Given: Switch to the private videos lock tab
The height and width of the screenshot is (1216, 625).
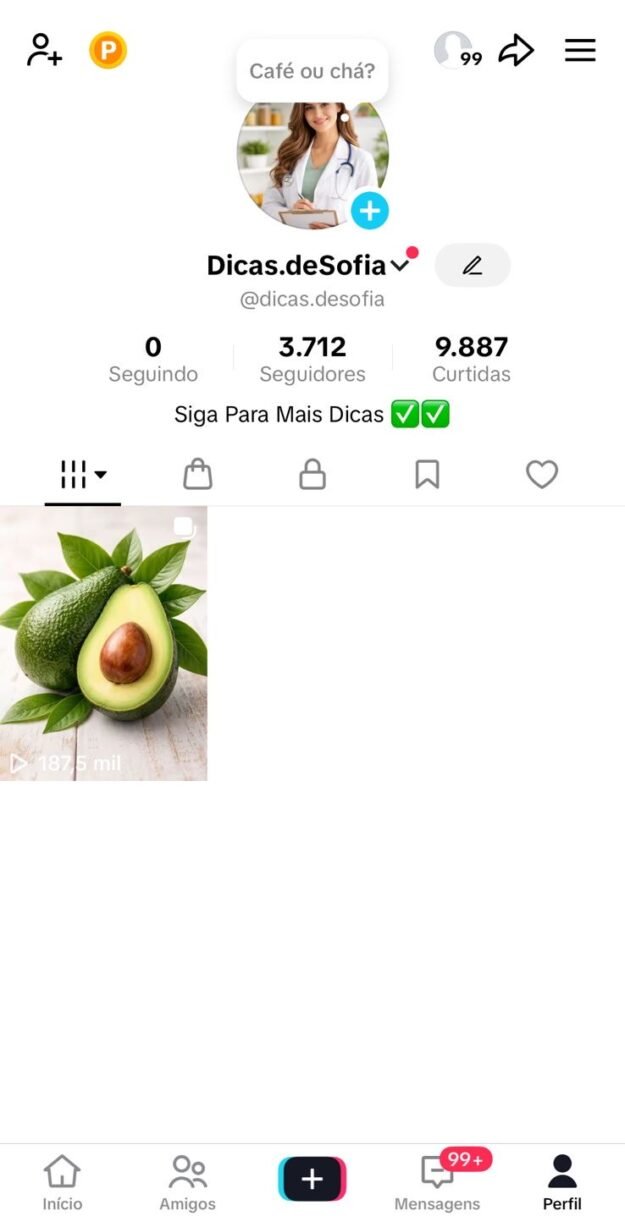Looking at the screenshot, I should 313,474.
